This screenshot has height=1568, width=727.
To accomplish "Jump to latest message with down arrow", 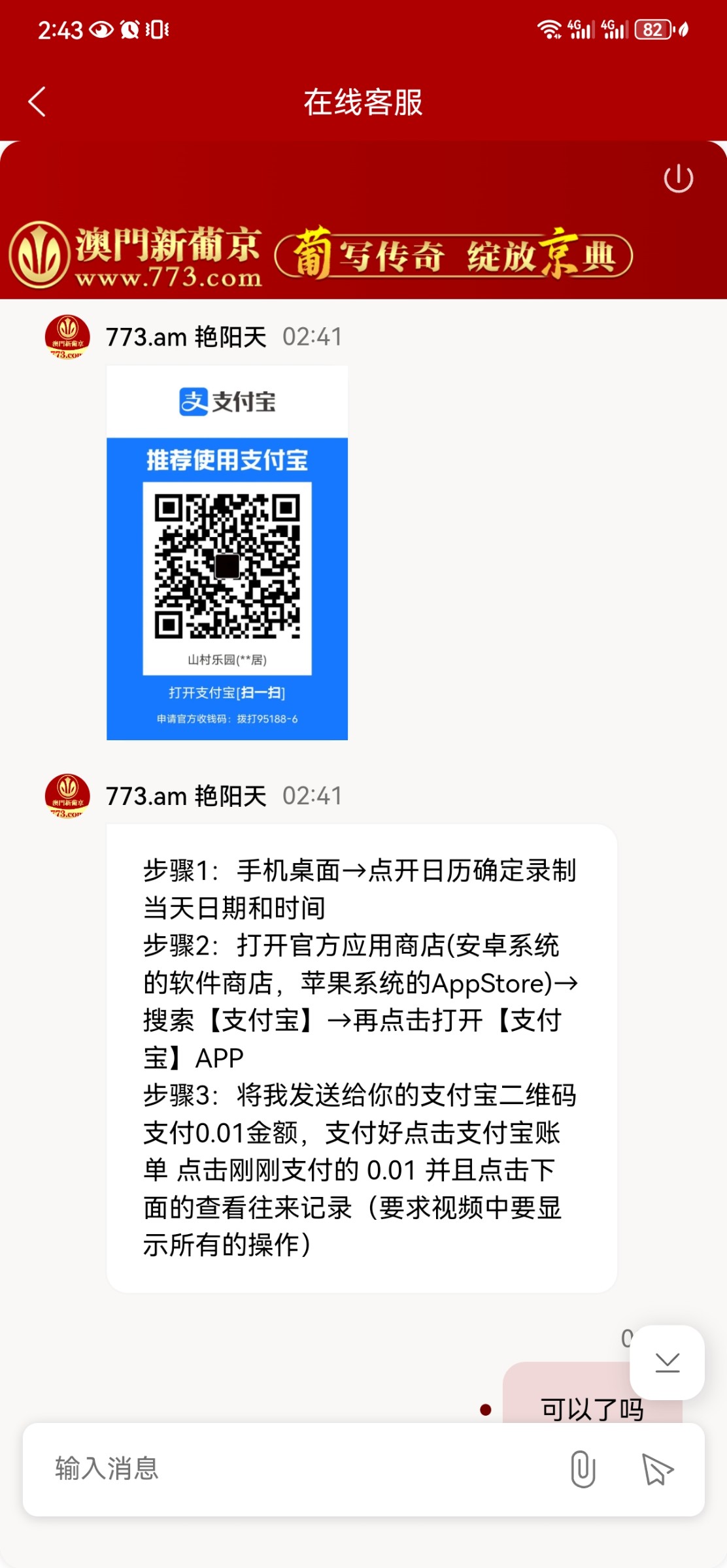I will coord(667,1362).
